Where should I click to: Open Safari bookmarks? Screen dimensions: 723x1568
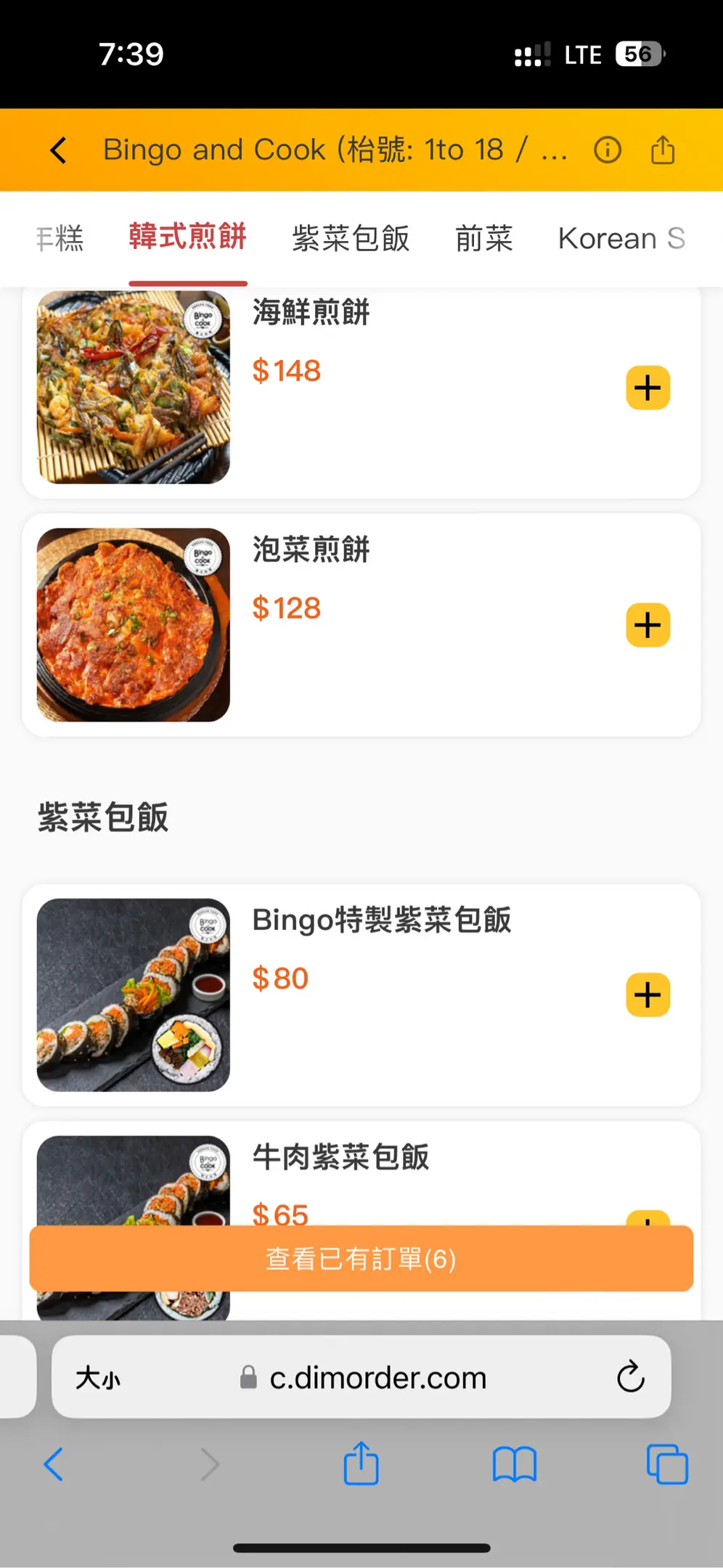(x=514, y=1464)
